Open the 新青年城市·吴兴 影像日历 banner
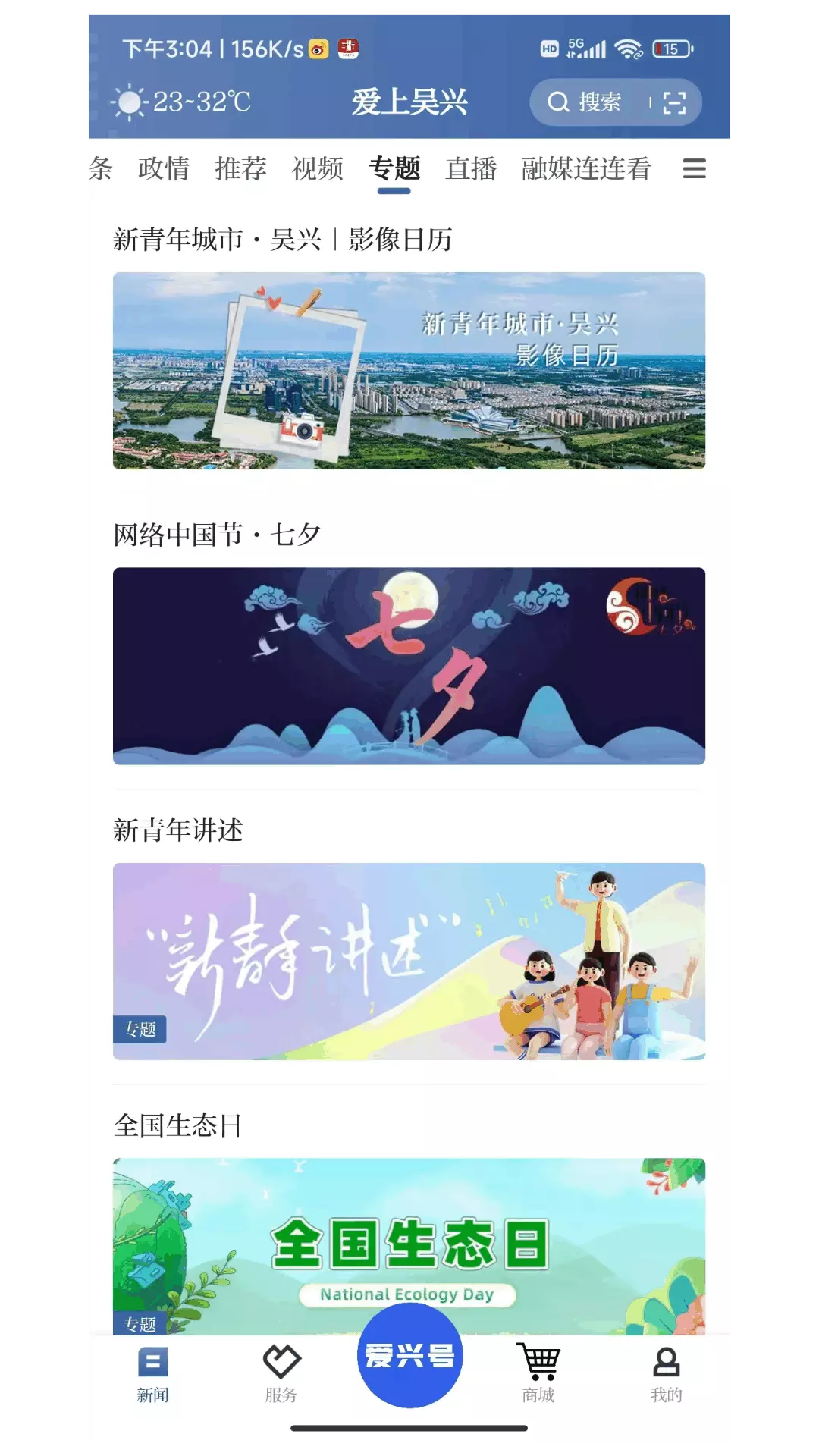Screen dimensions: 819x1456 409,370
